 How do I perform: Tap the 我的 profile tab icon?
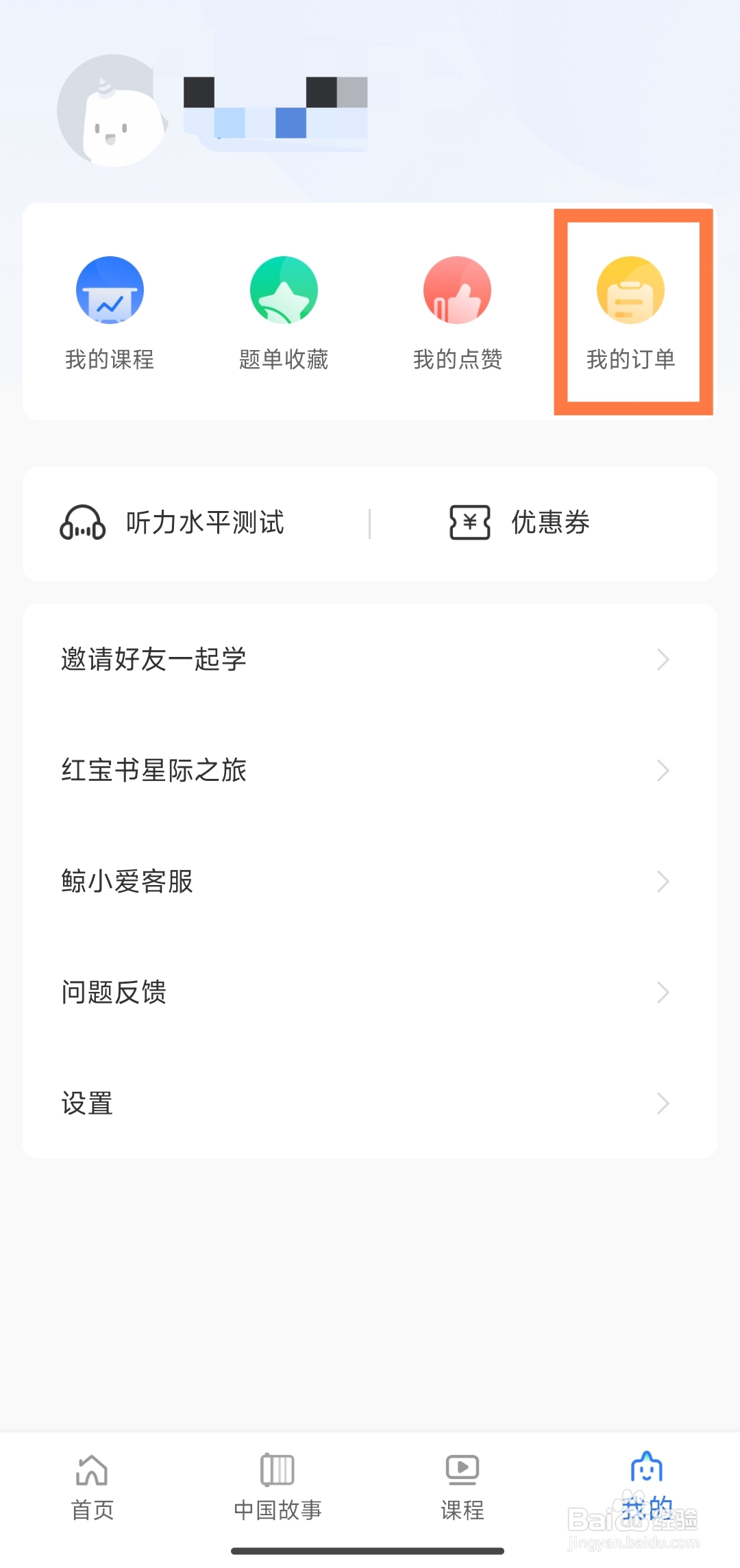(647, 1469)
